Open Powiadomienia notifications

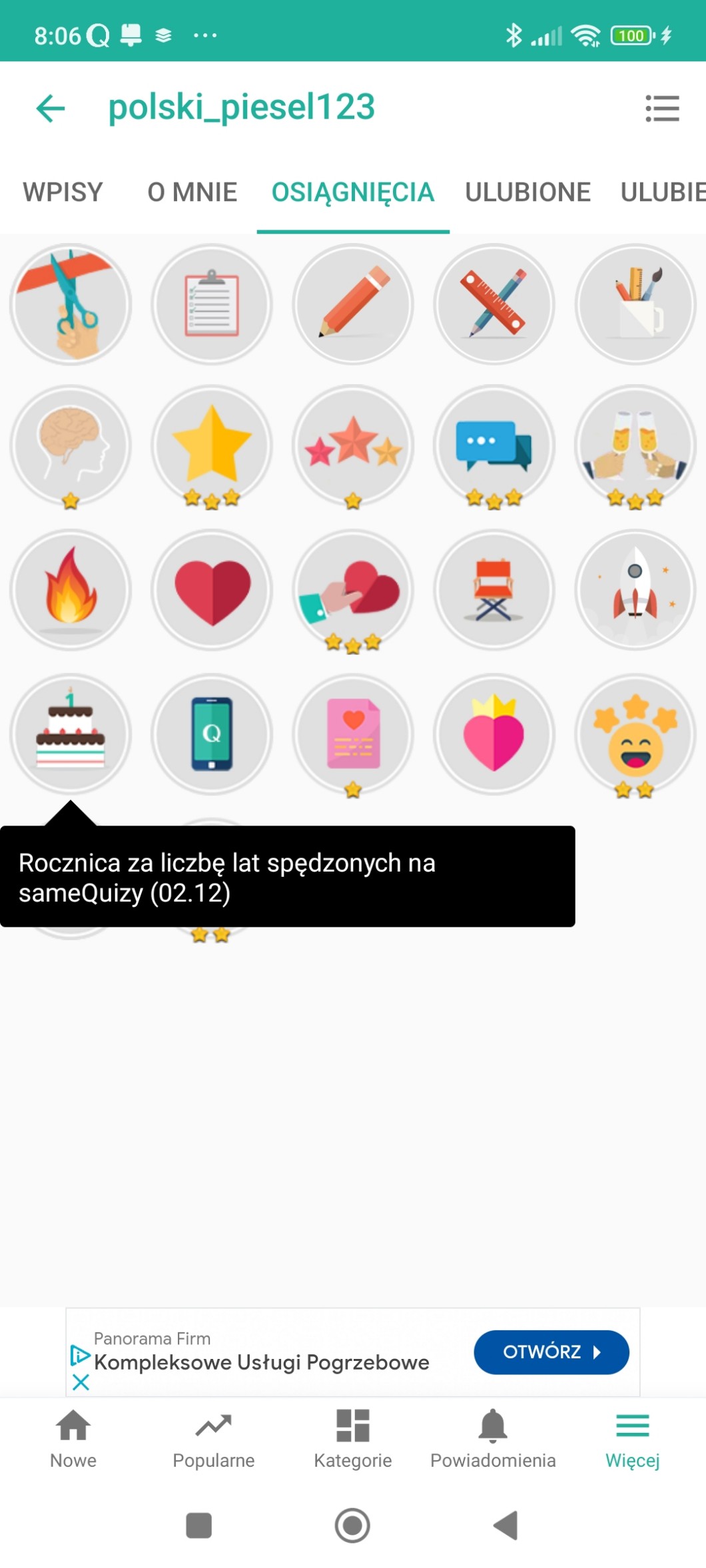(x=493, y=1438)
